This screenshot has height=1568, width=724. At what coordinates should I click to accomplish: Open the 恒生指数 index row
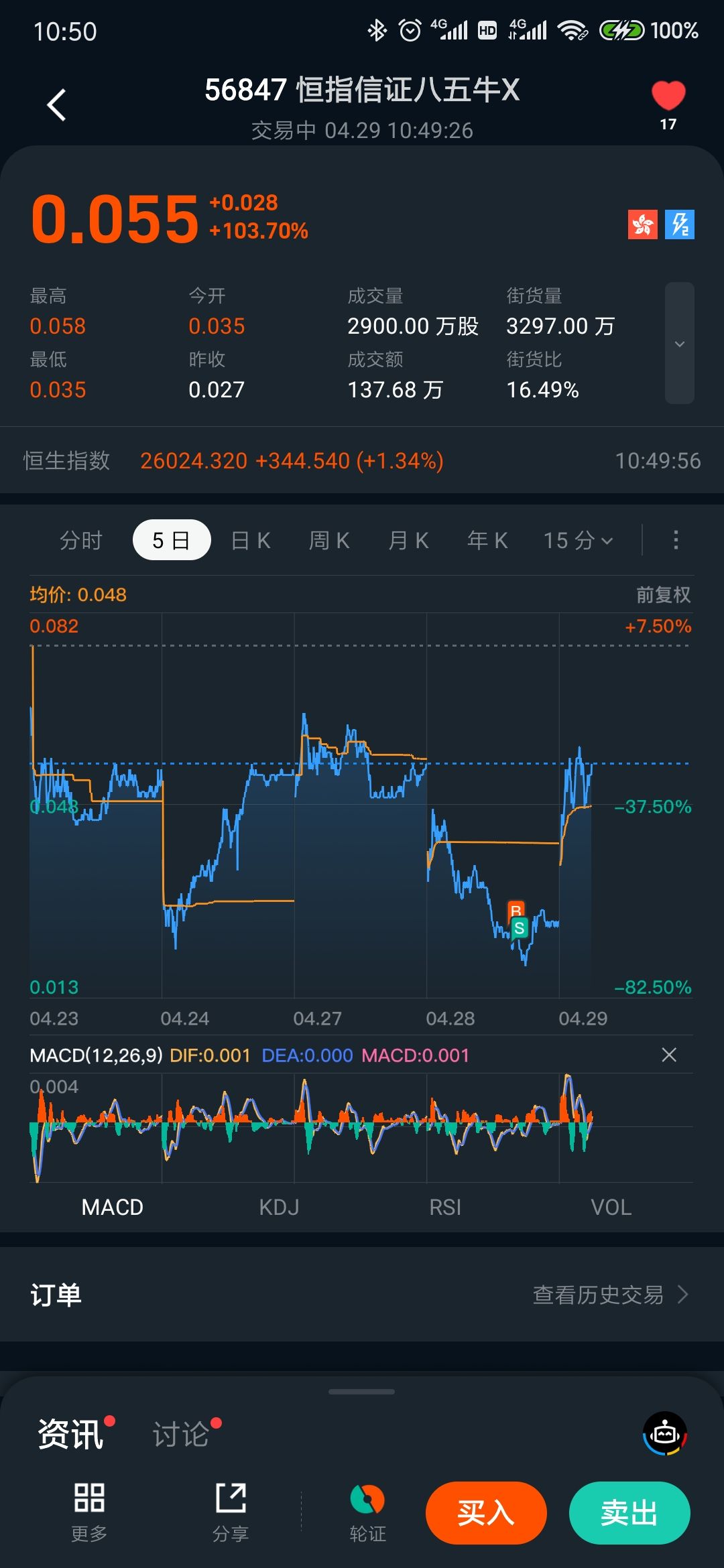tap(362, 461)
